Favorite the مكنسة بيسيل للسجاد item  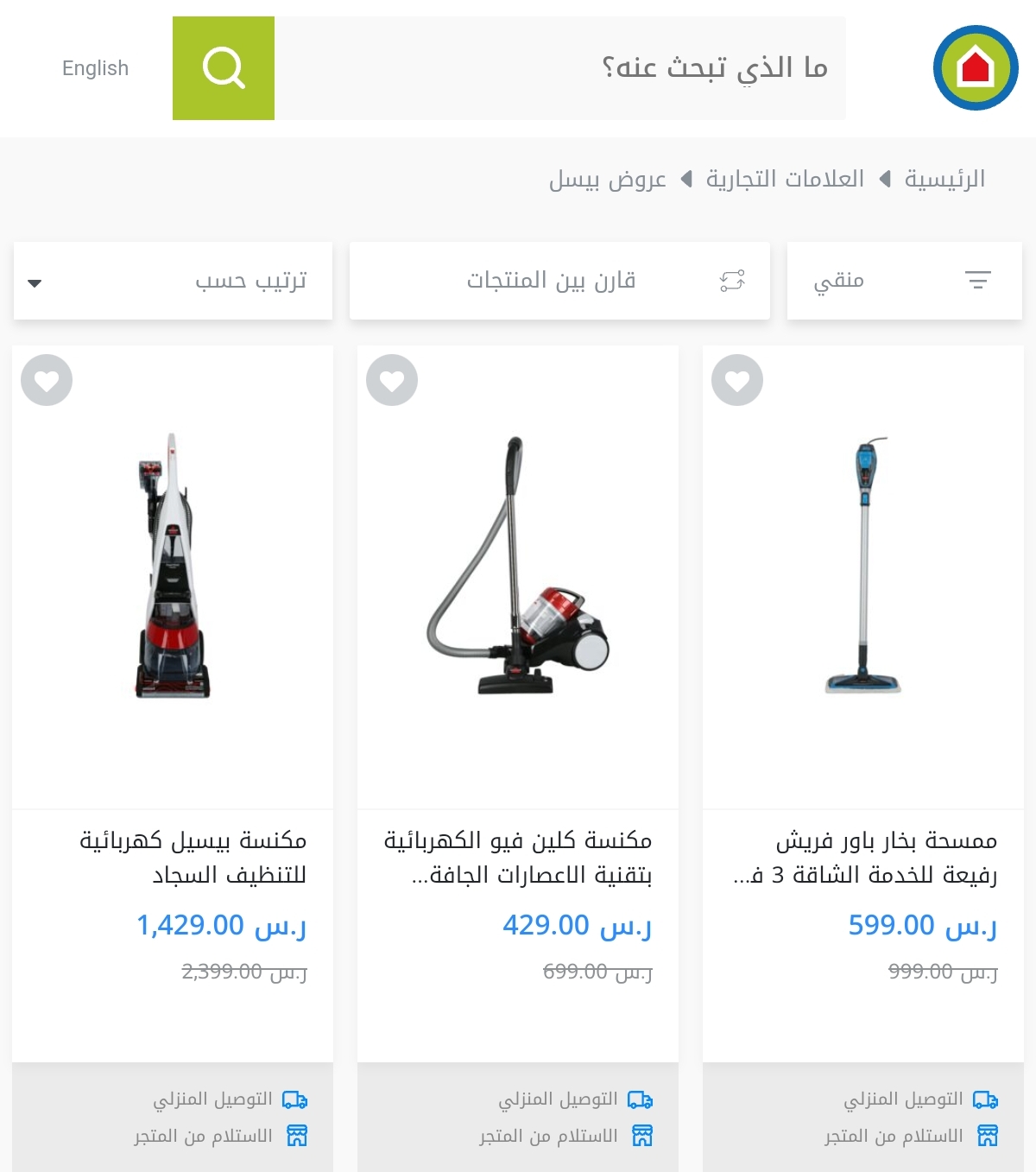tap(47, 380)
